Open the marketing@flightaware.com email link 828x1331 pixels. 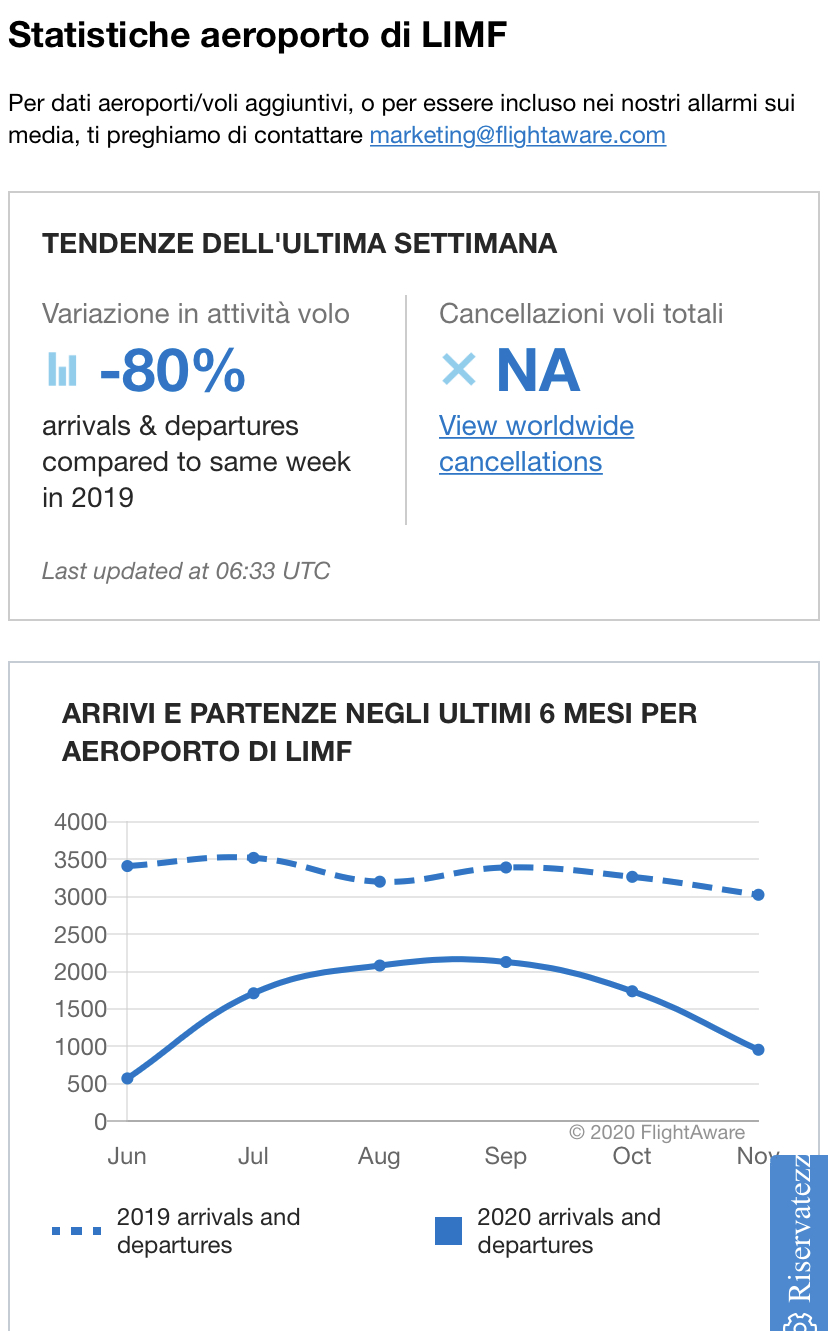click(x=517, y=135)
